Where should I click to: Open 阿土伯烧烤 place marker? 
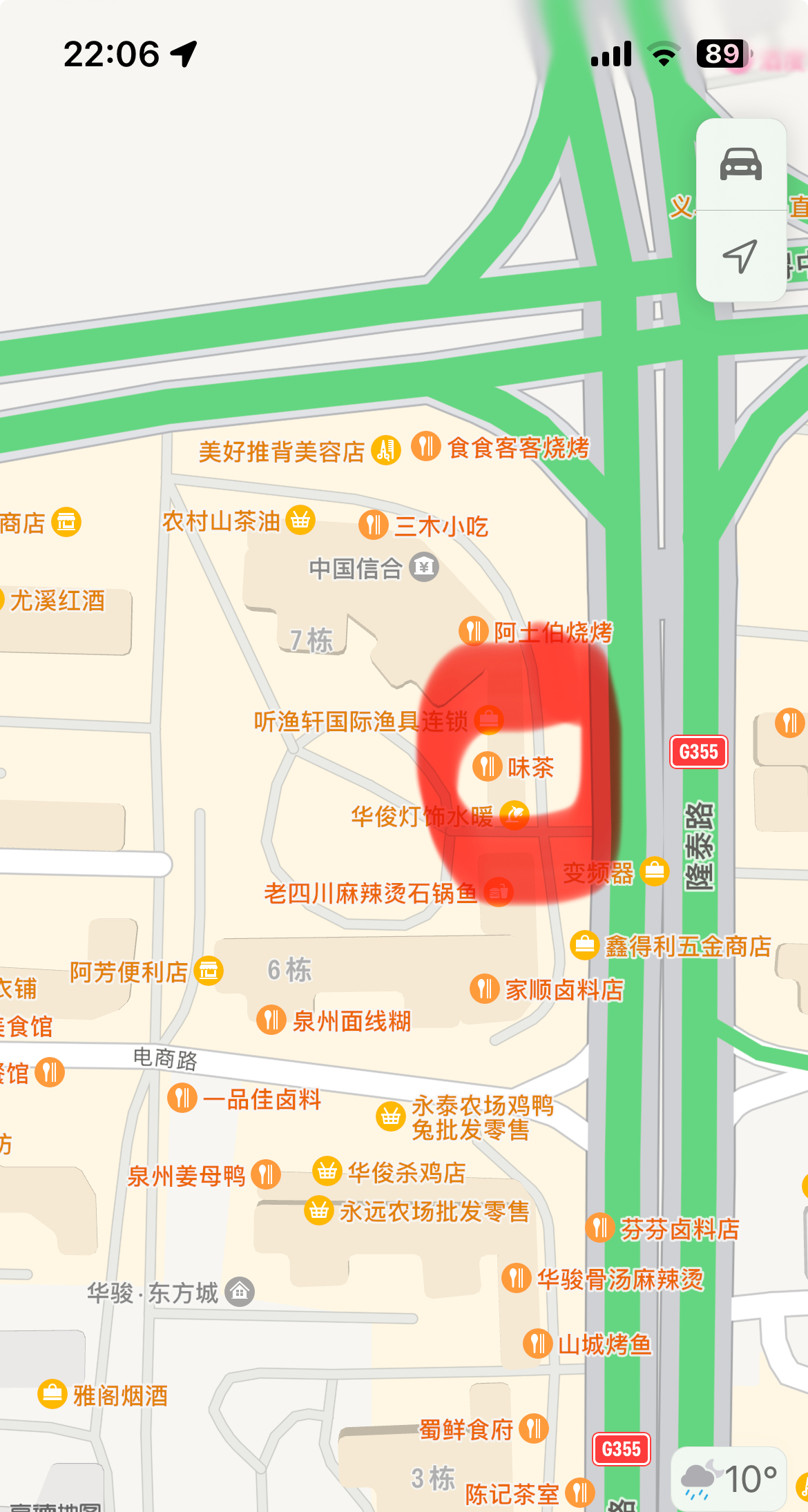474,631
